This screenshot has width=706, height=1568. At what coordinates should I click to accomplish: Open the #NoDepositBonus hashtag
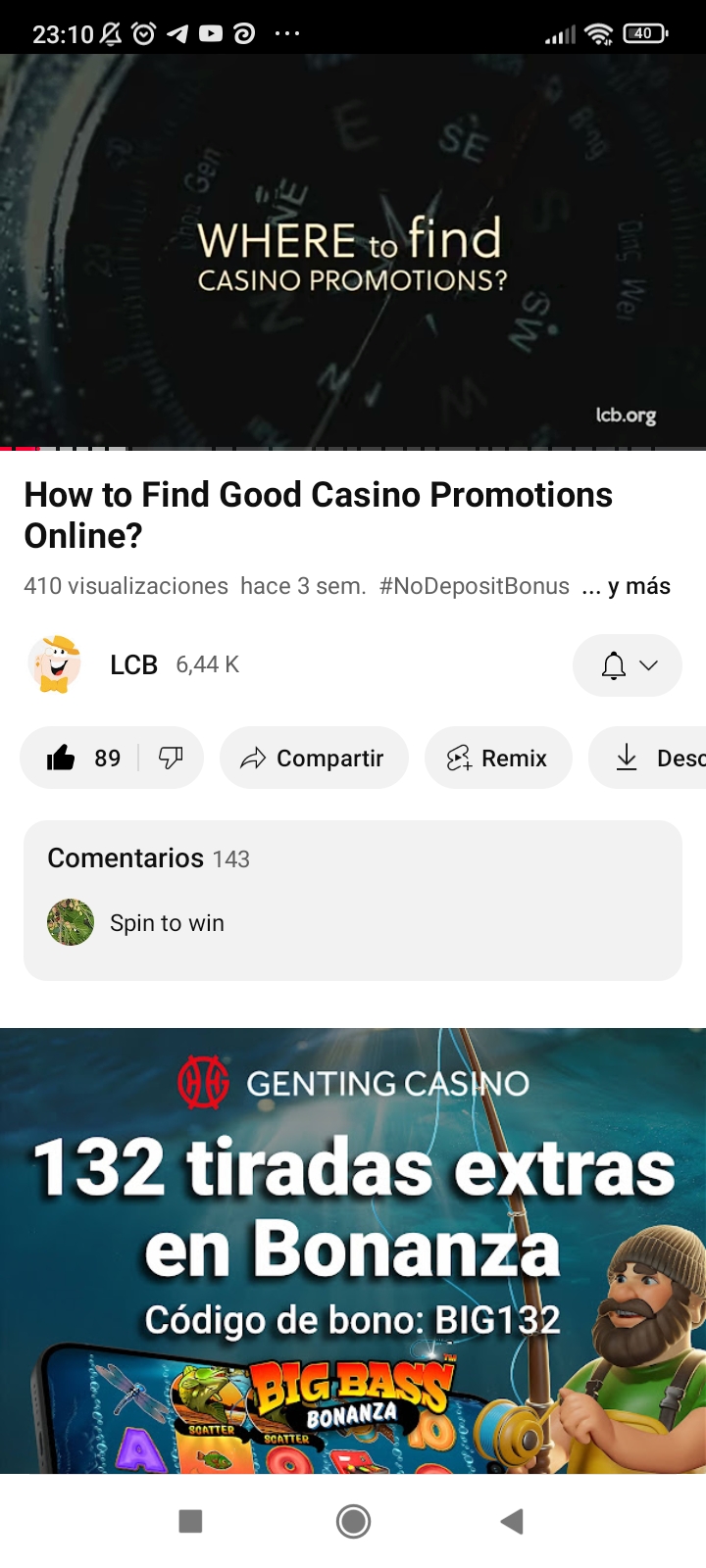[474, 586]
